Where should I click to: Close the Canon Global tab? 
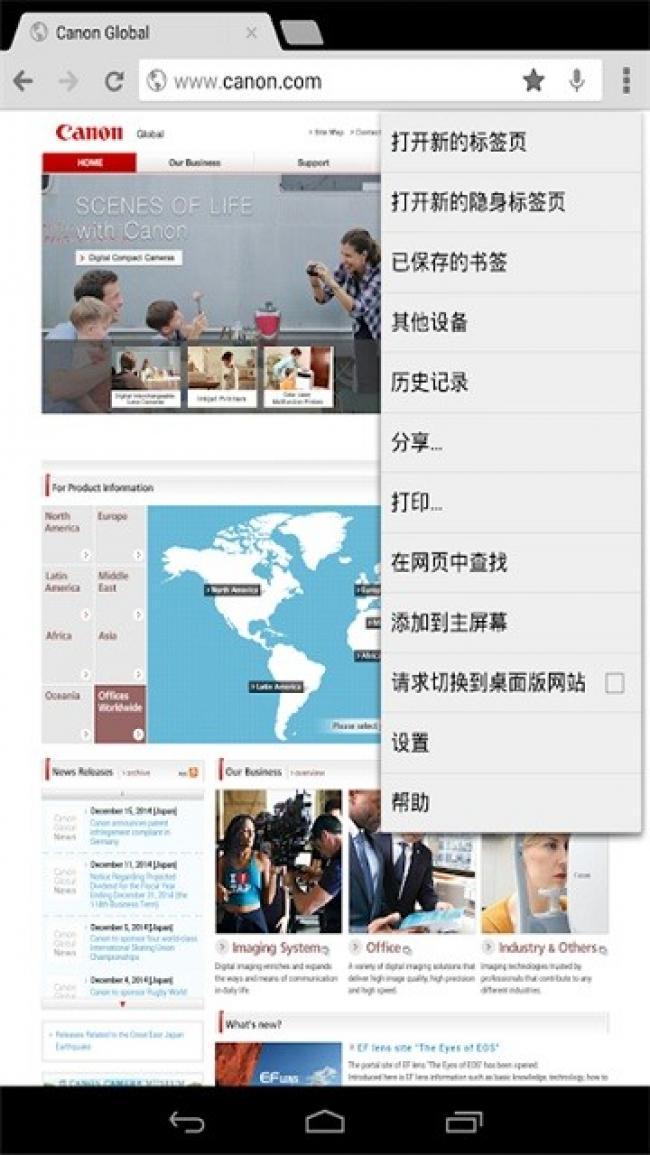(252, 33)
